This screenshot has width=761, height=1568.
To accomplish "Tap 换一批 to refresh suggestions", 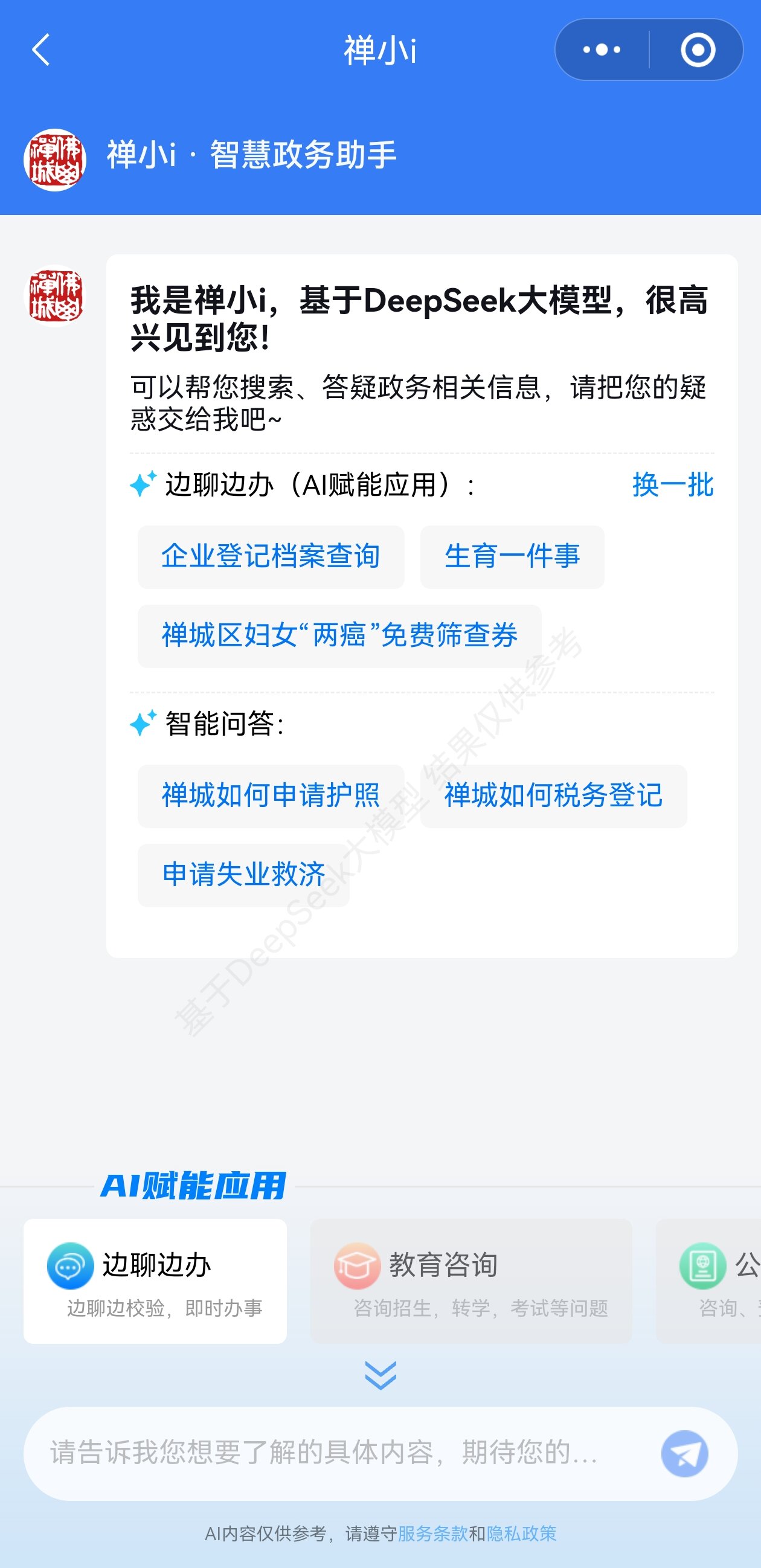I will pos(673,485).
